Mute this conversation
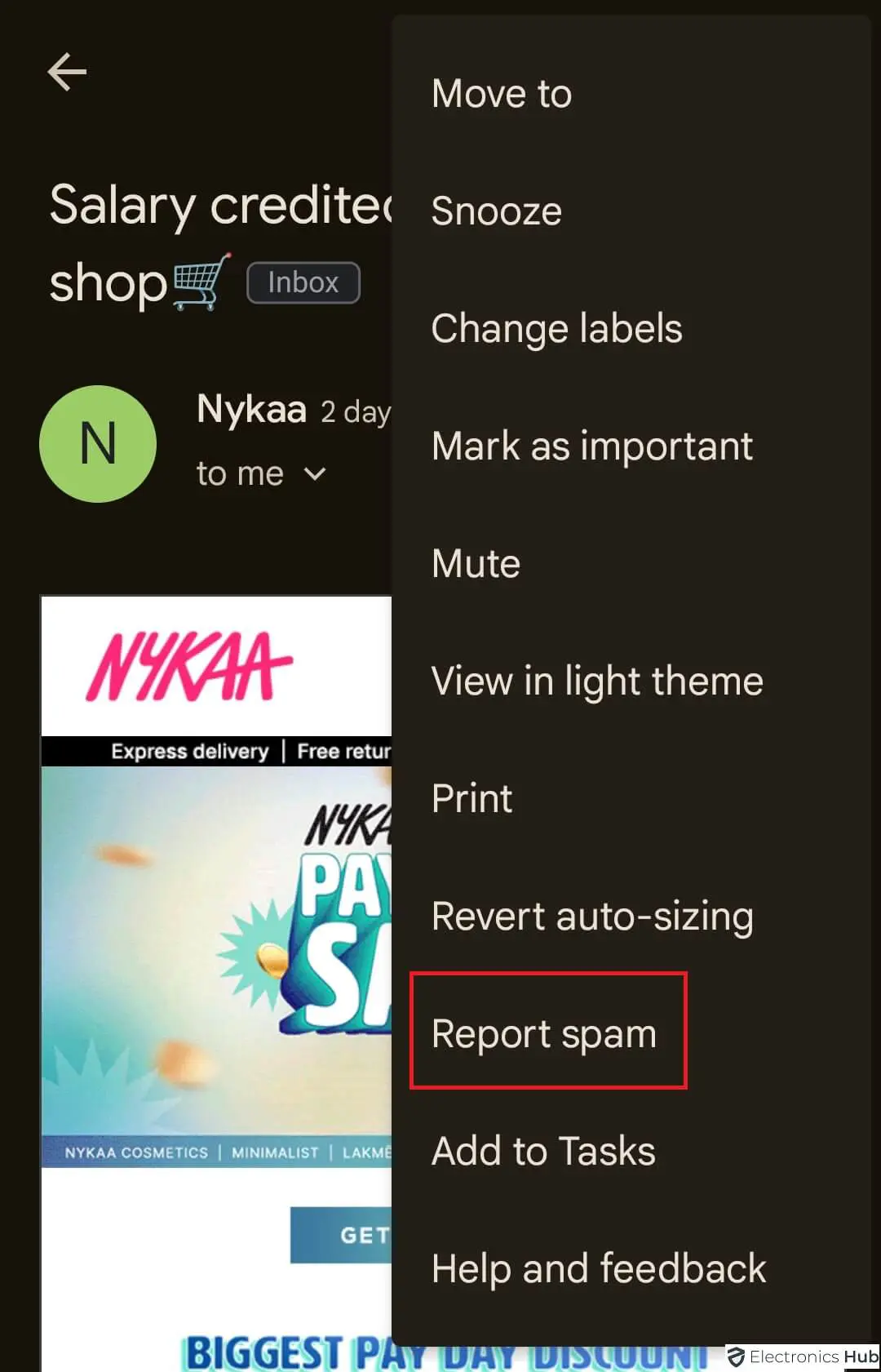This screenshot has width=881, height=1372. coord(476,564)
